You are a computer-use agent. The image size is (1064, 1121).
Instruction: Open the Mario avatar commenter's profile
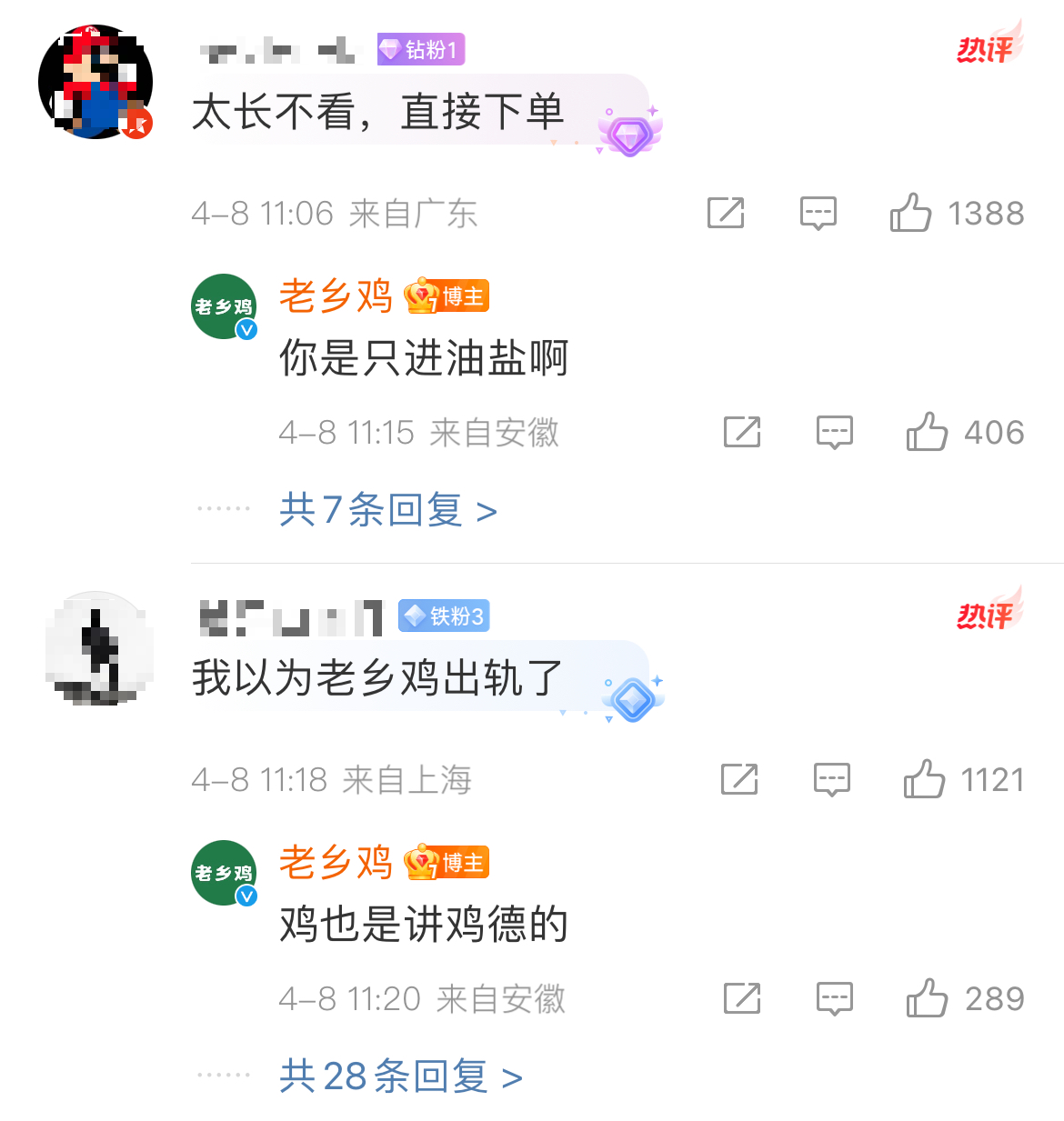[x=95, y=83]
